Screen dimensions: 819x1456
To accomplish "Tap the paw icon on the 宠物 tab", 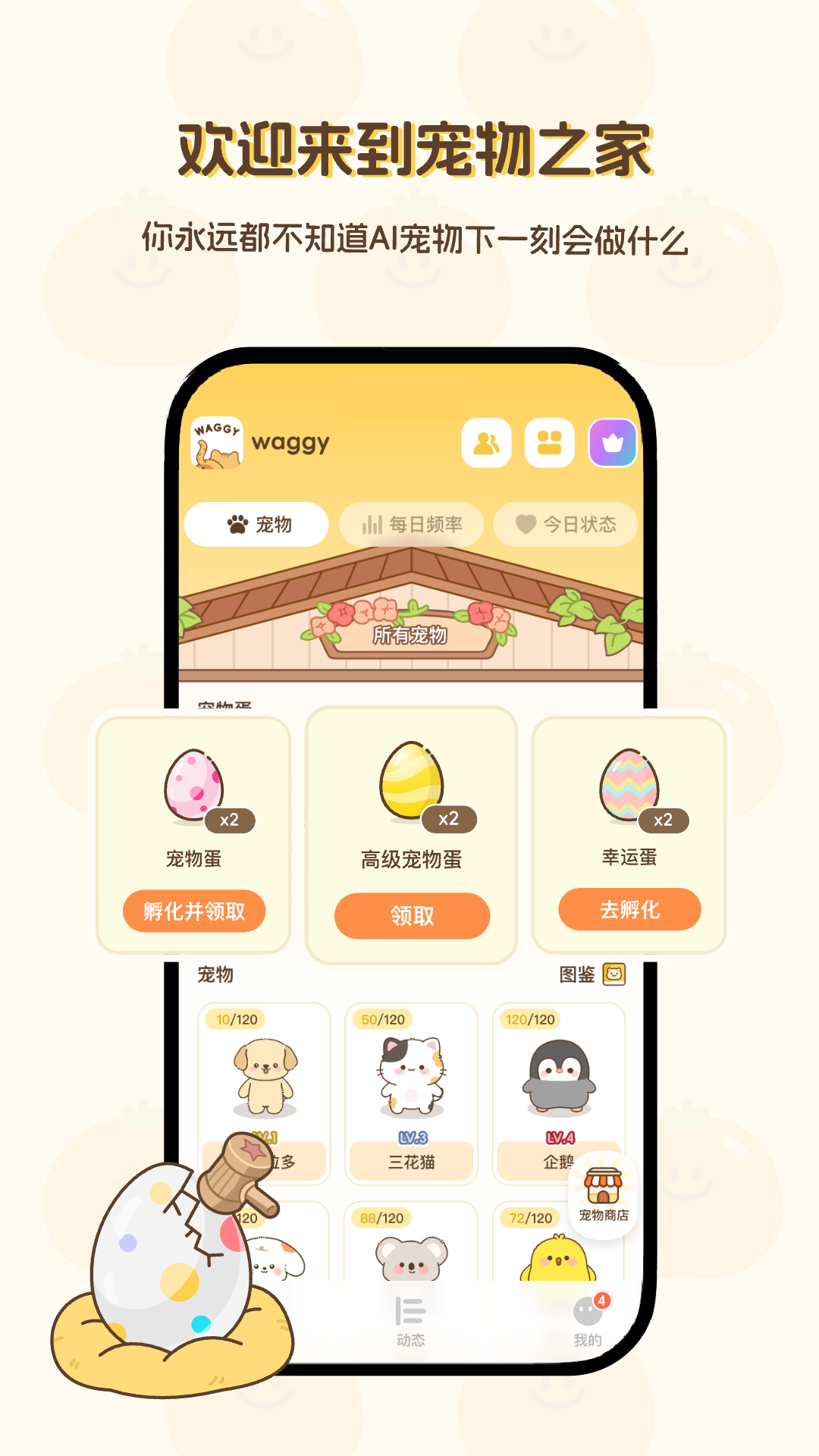I will (237, 524).
